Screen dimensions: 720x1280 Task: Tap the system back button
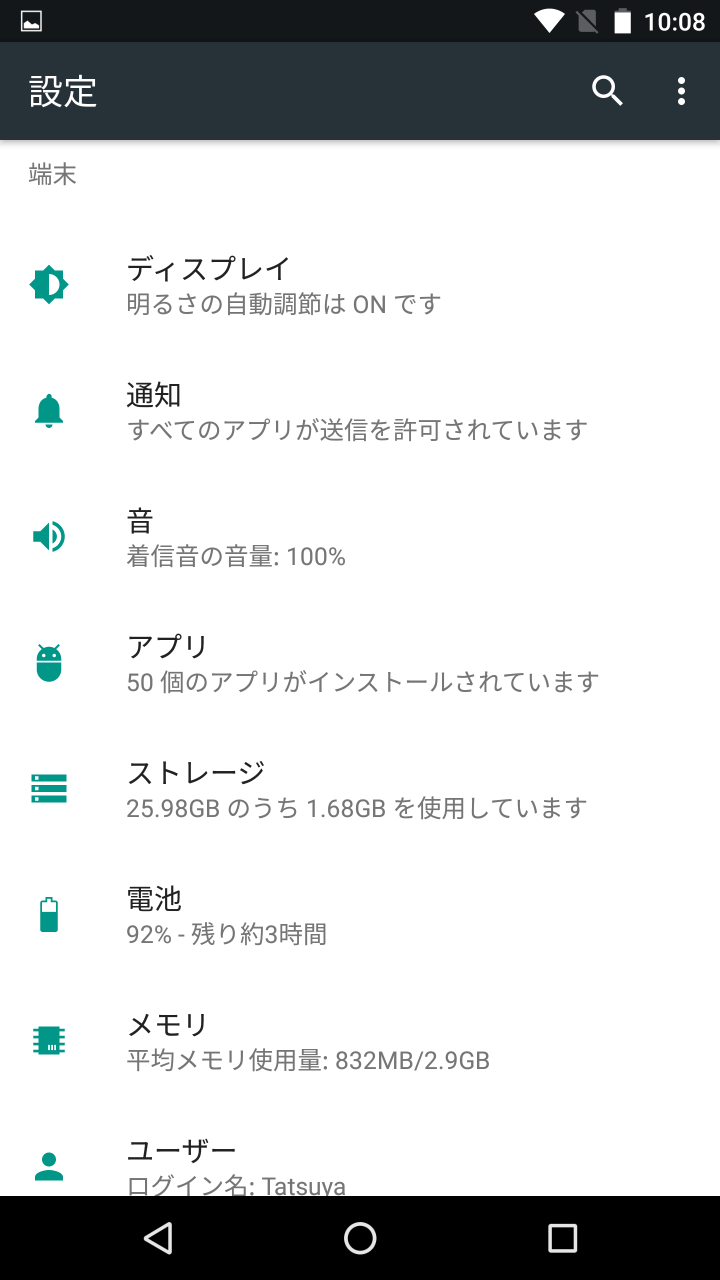tap(158, 1238)
